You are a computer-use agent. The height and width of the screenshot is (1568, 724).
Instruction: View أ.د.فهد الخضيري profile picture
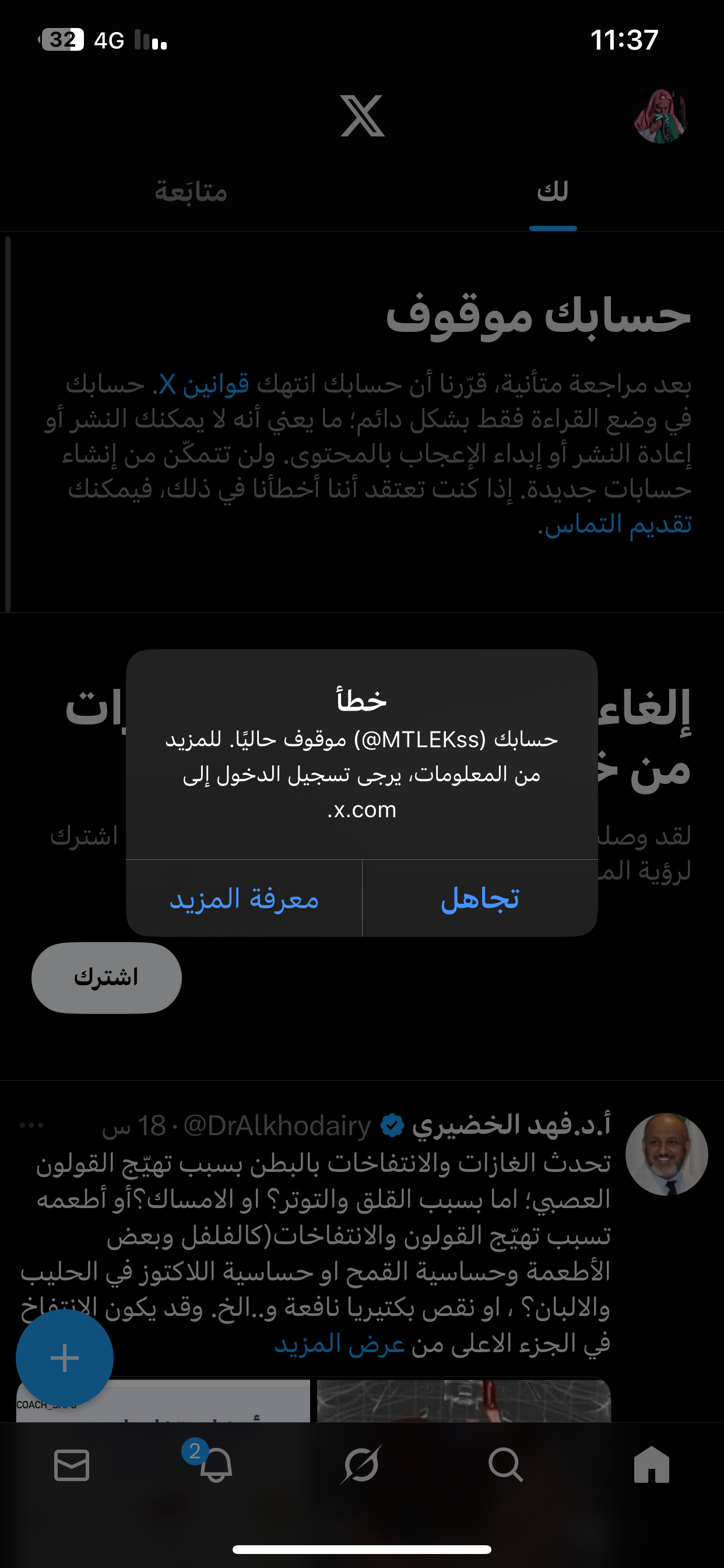tap(666, 1154)
